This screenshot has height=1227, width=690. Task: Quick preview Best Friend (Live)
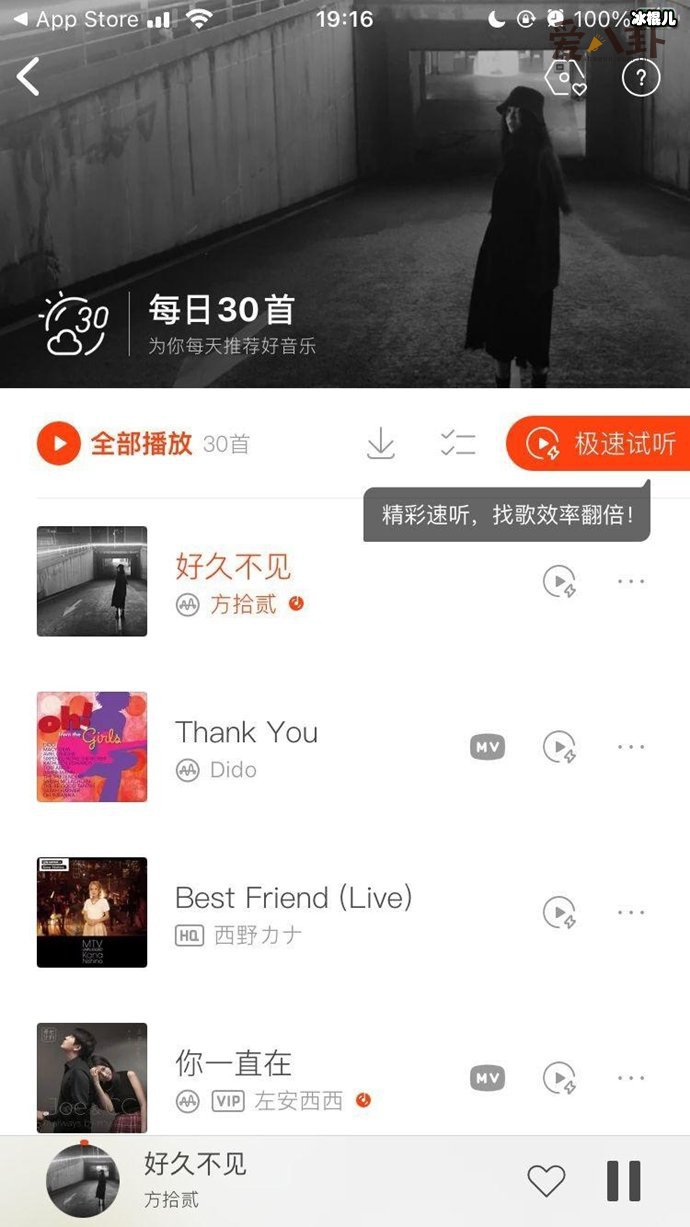559,912
